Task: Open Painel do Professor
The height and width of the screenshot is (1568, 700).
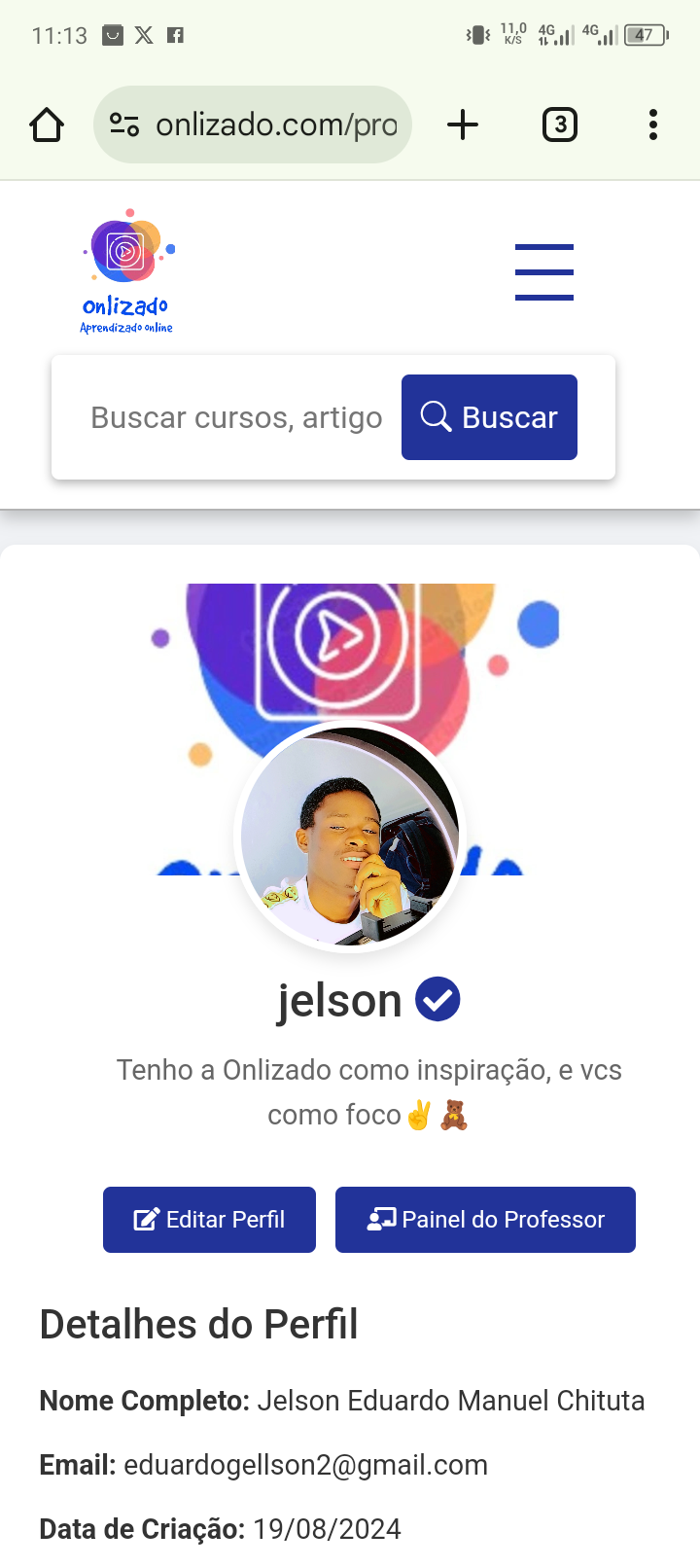Action: click(x=485, y=1220)
